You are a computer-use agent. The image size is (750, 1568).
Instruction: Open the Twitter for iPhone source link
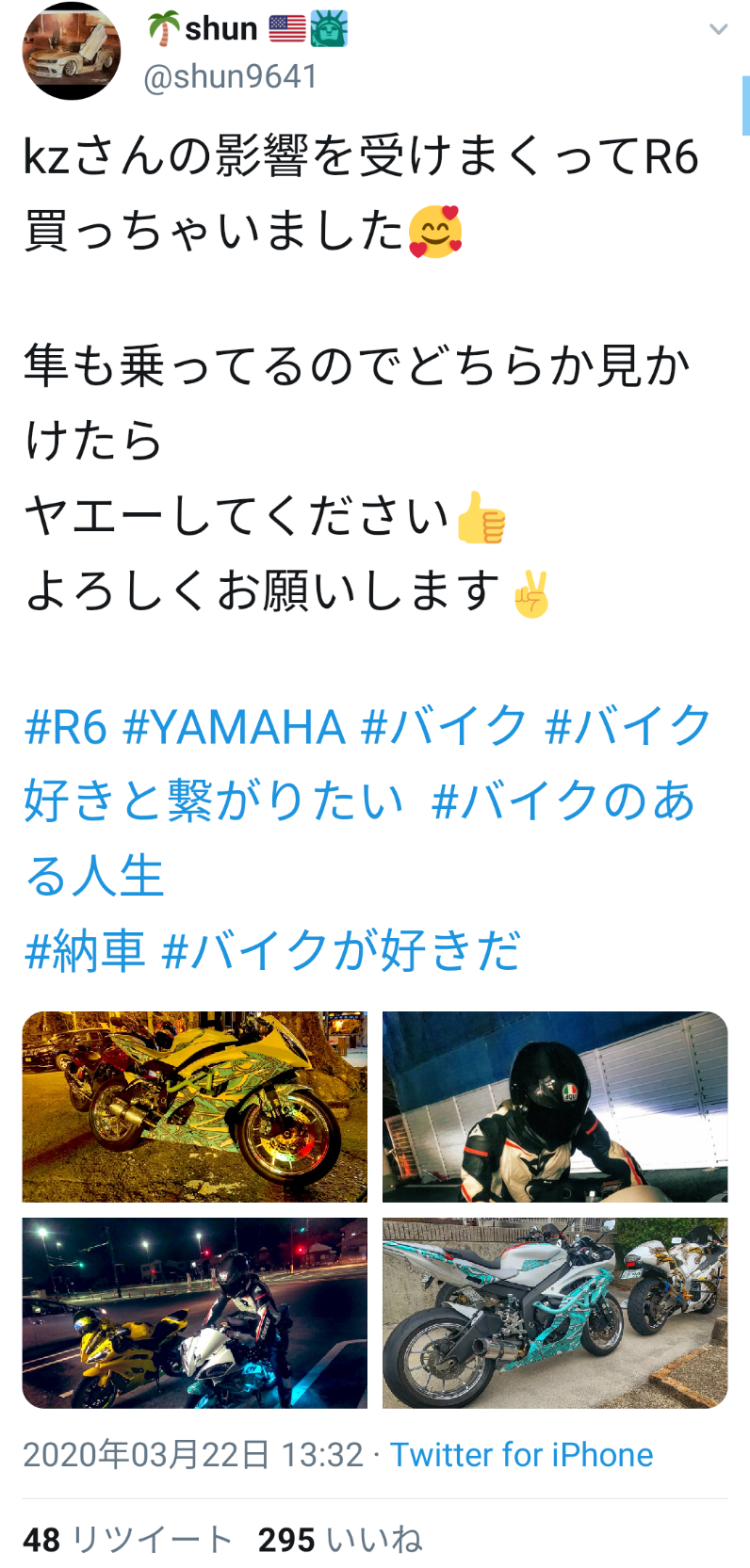coord(522,1455)
